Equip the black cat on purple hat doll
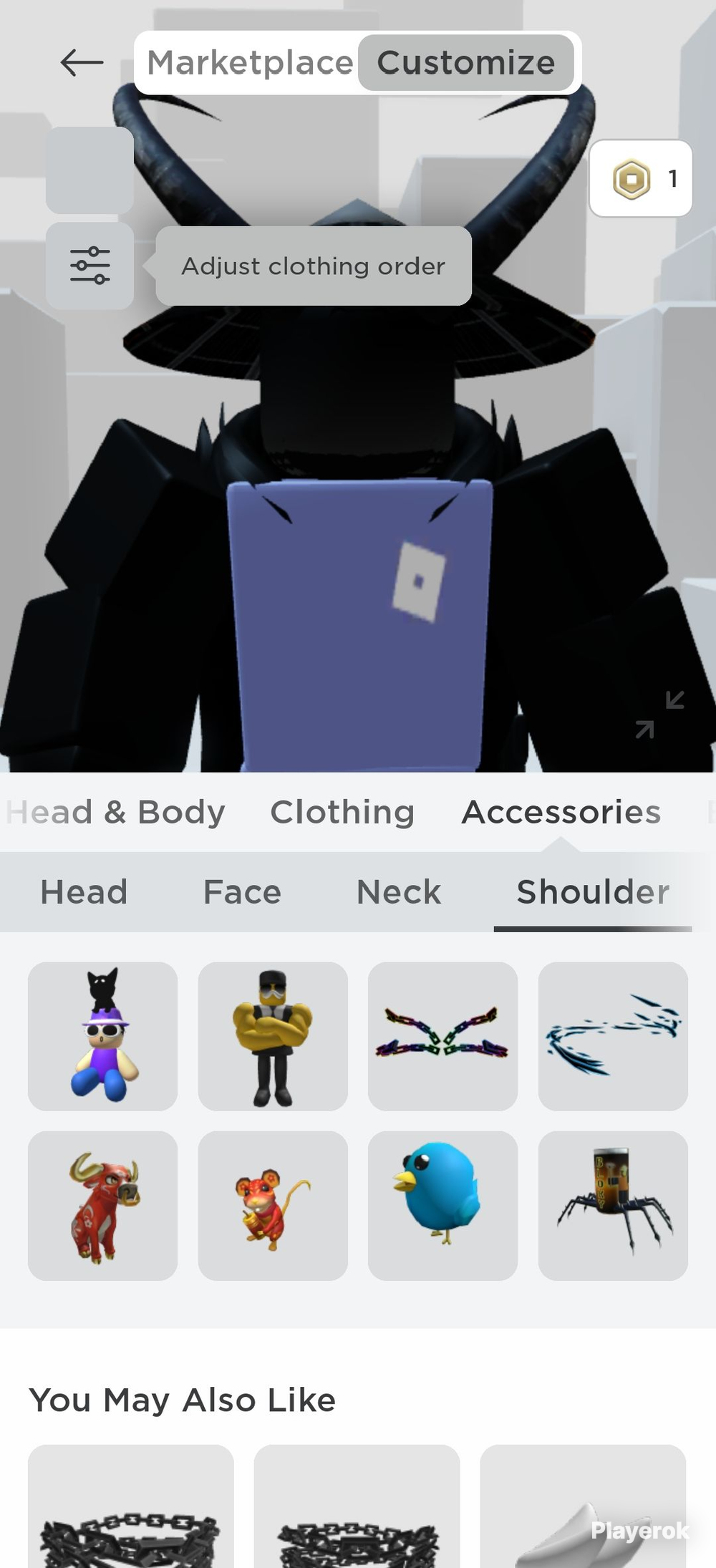Viewport: 716px width, 1568px height. (102, 1036)
